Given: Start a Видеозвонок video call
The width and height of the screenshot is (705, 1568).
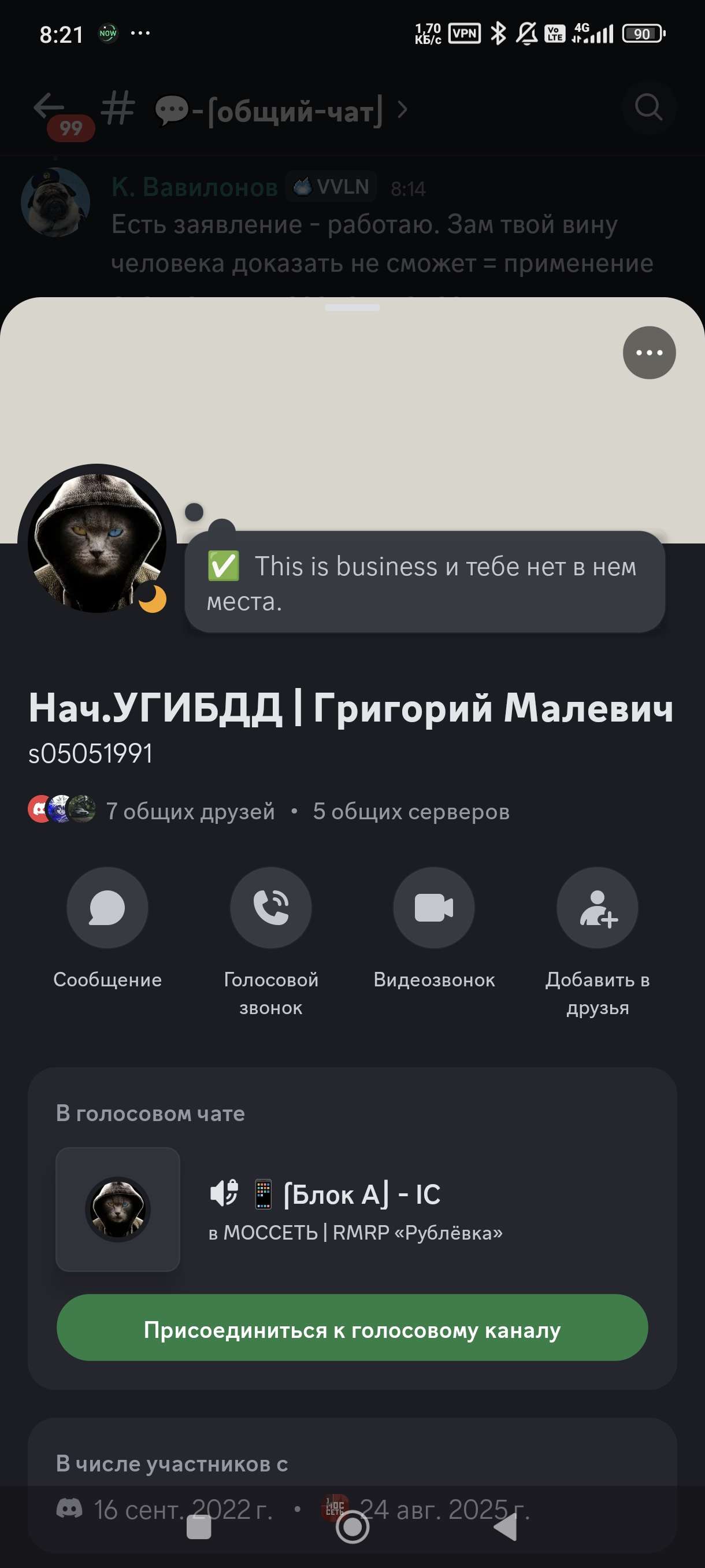Looking at the screenshot, I should [x=434, y=908].
